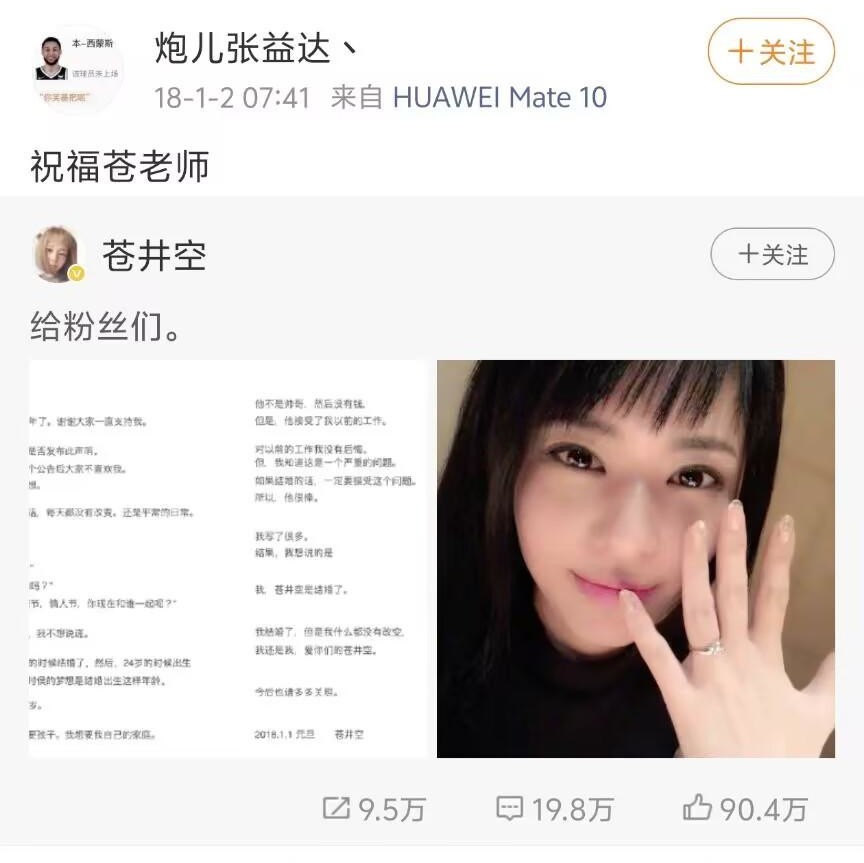Follow 炮儿张益达 with the orange 关注 button
864x863 pixels.
(x=771, y=52)
